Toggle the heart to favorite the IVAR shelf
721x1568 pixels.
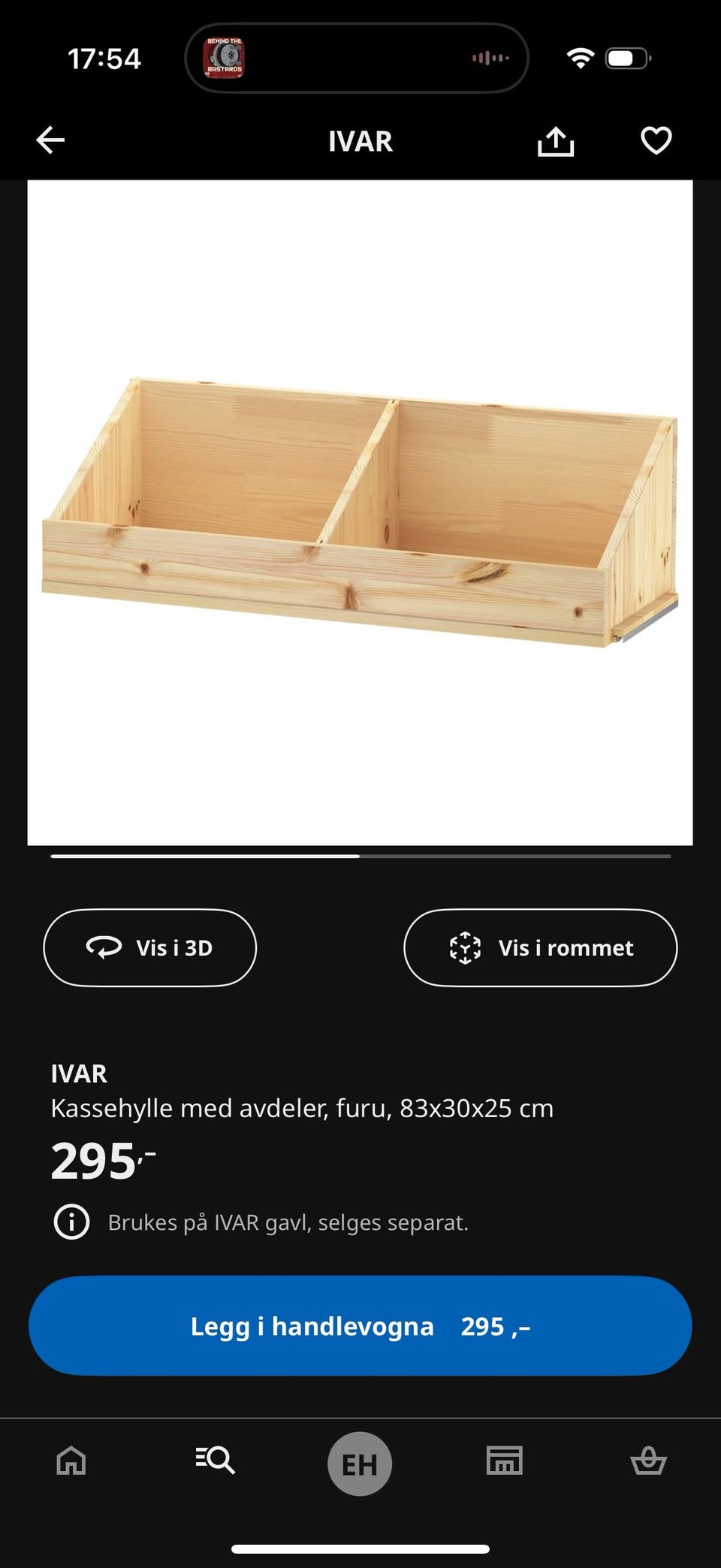click(655, 140)
